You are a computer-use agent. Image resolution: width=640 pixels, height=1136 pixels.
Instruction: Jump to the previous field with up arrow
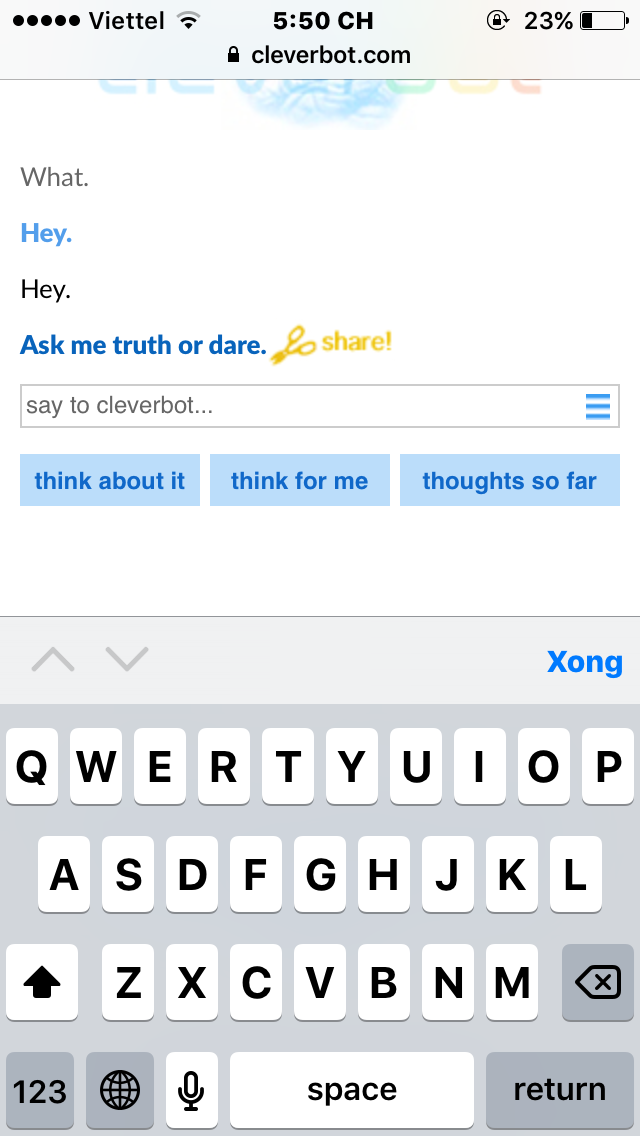[53, 660]
